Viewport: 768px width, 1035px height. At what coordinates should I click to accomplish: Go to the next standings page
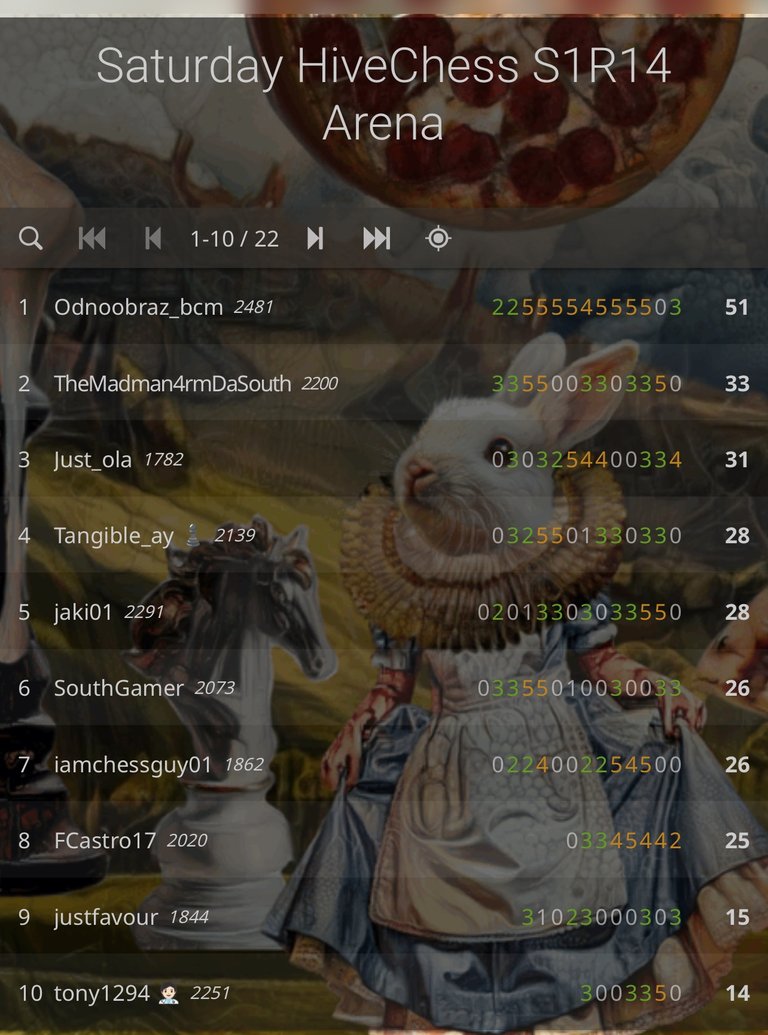[x=315, y=239]
